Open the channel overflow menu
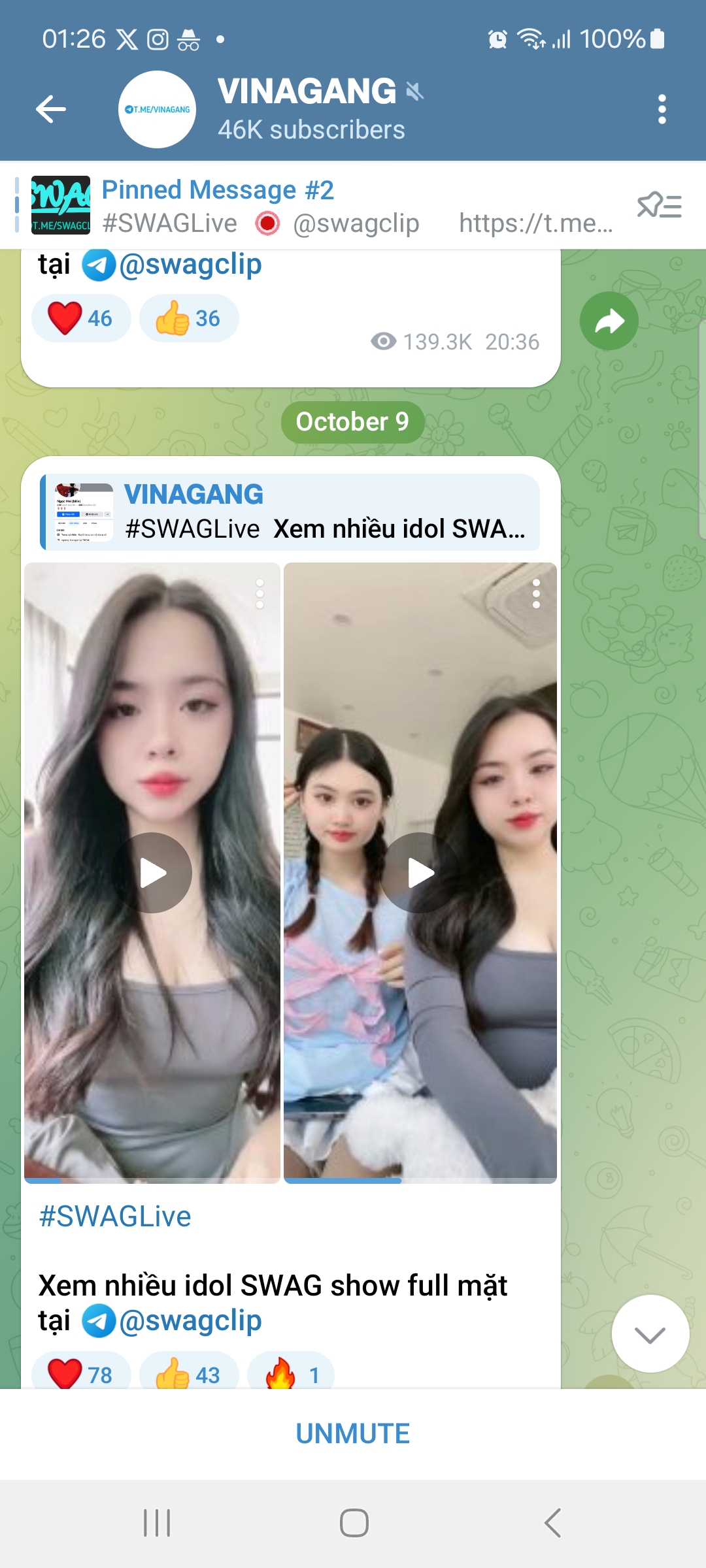 [662, 109]
